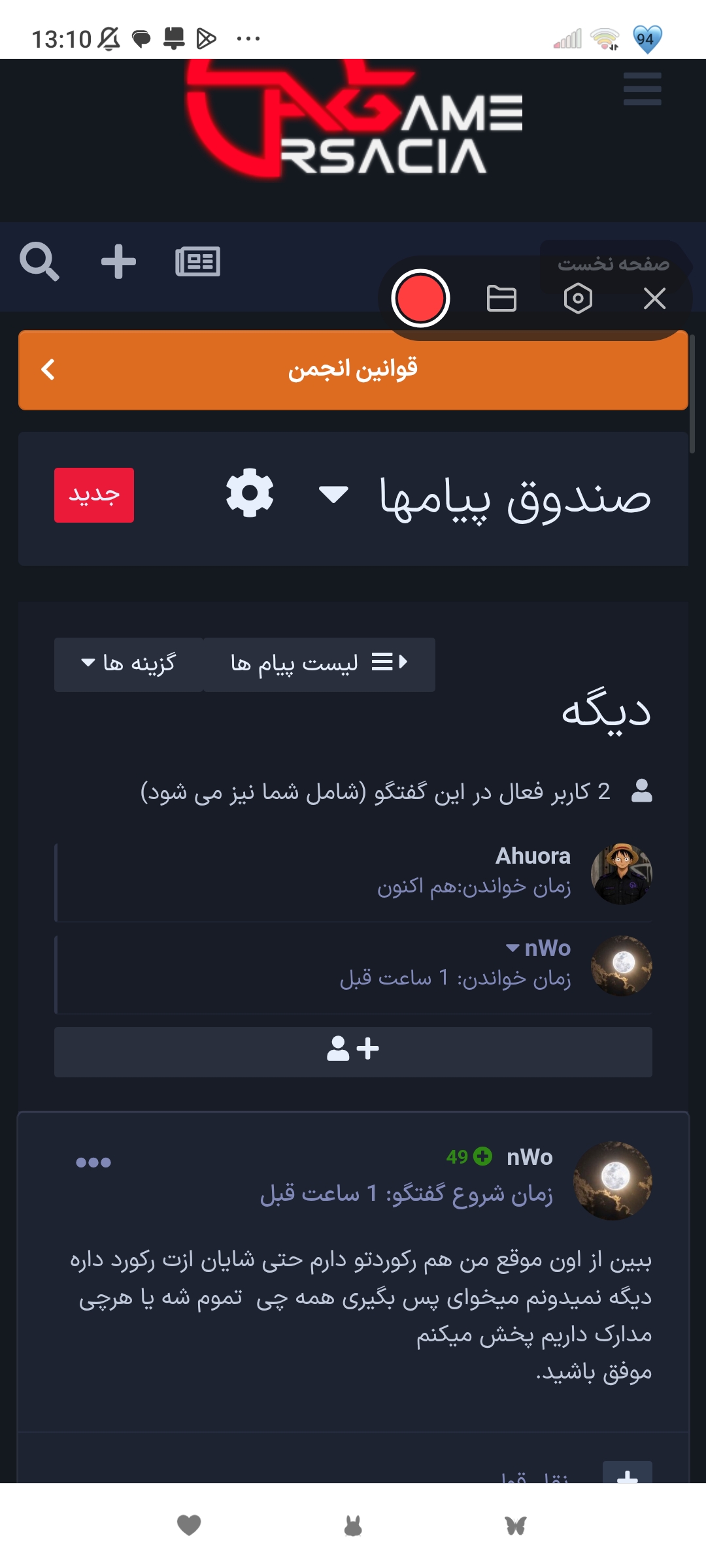Screen dimensions: 706x1568
Task: Open three-dot options on nWo's message
Action: 93,1162
